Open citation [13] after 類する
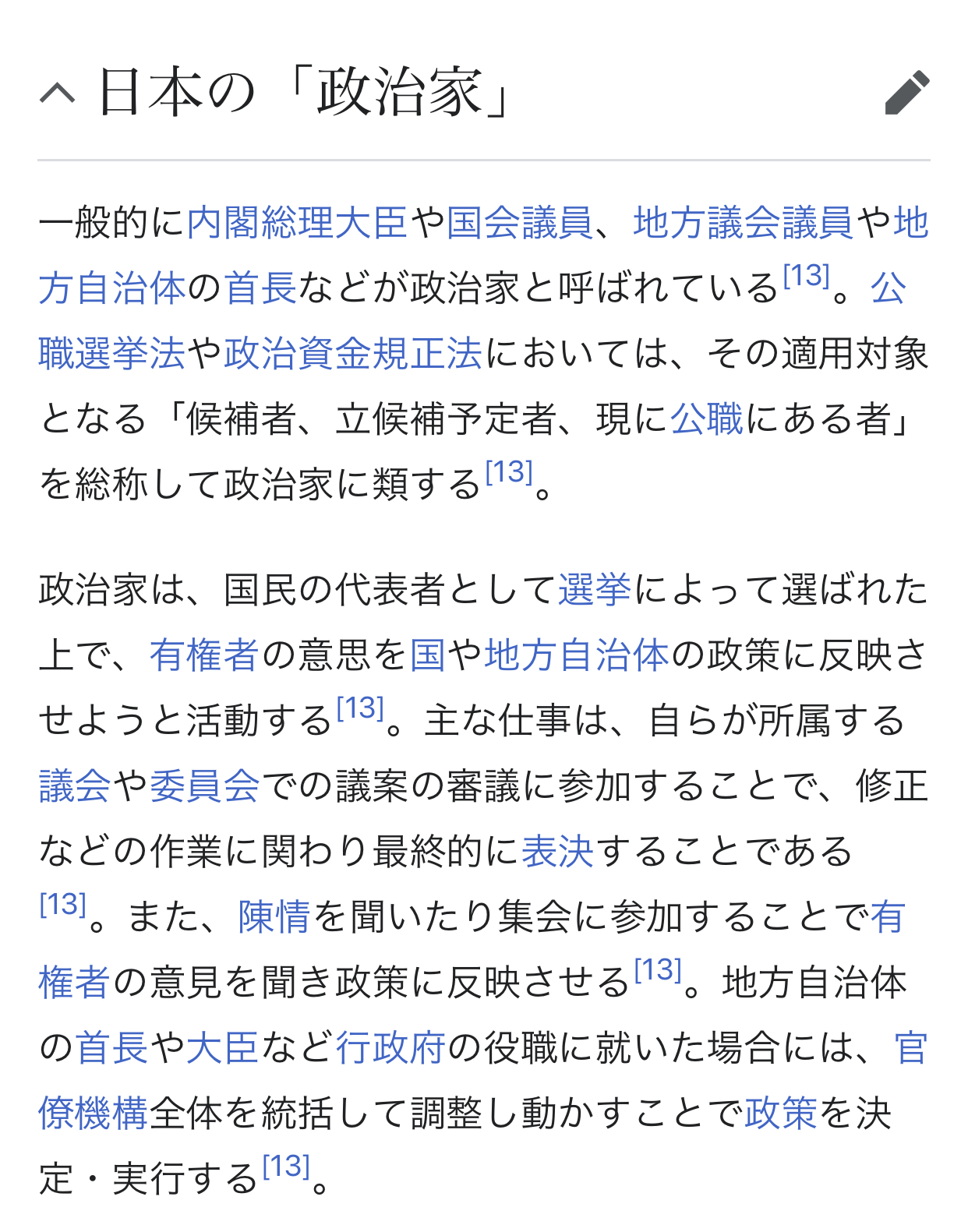The image size is (968, 1232). 510,471
